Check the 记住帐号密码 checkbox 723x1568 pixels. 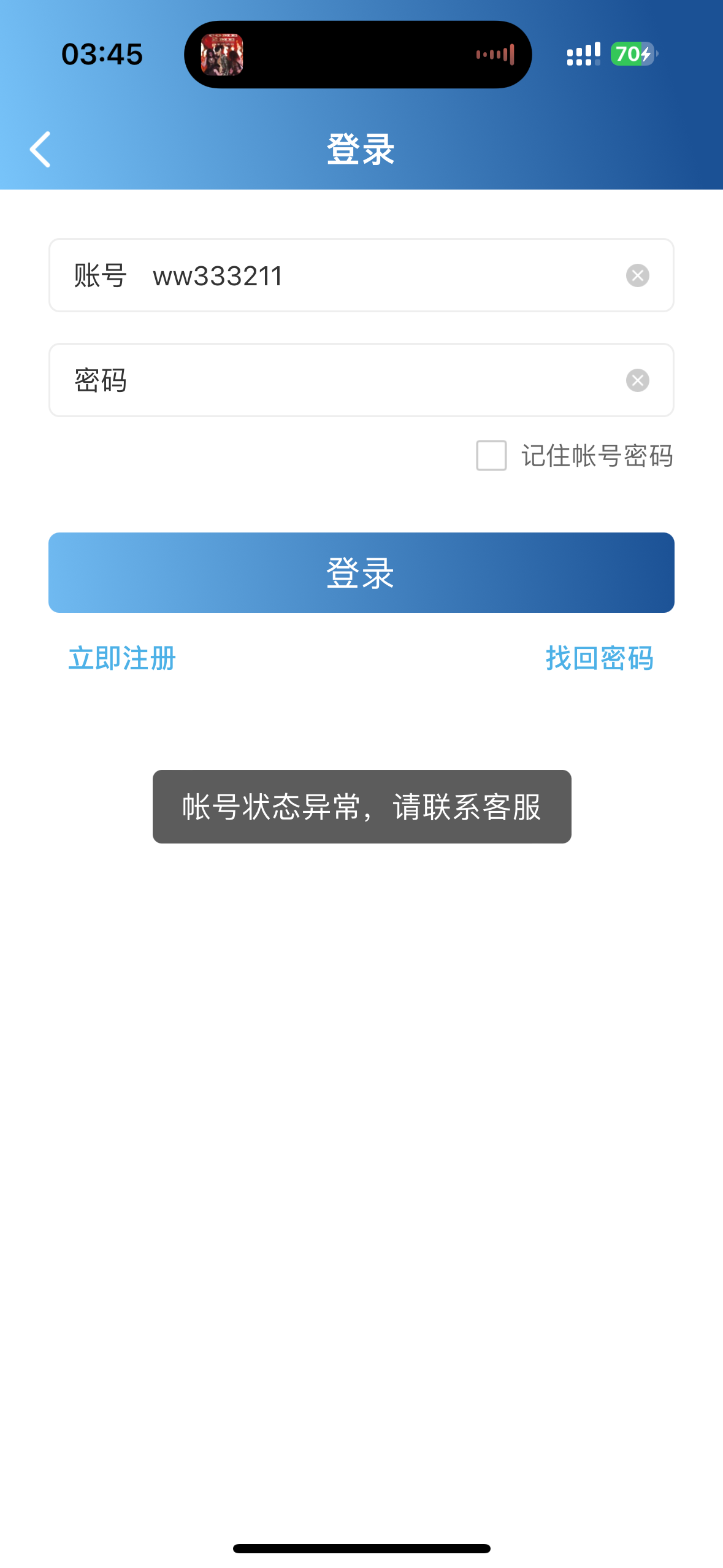pyautogui.click(x=491, y=456)
